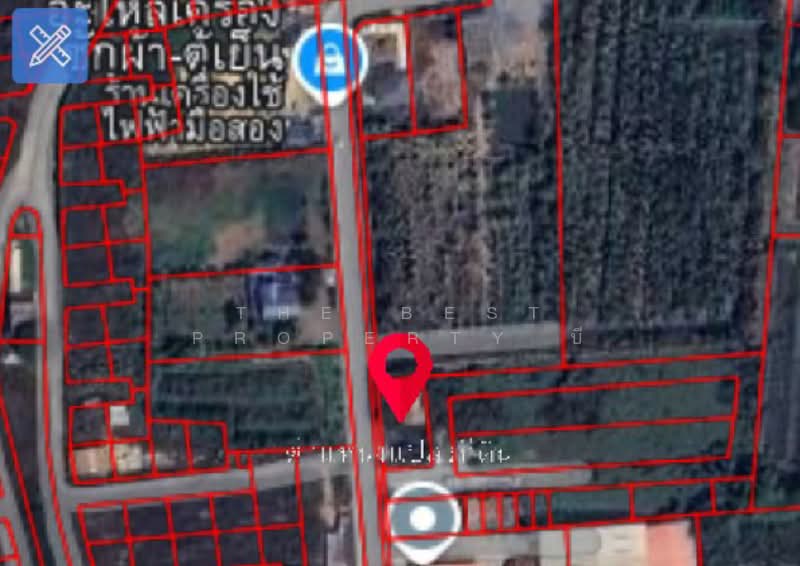Open the ruler and pencil measure tool
The height and width of the screenshot is (566, 800).
coord(49,45)
